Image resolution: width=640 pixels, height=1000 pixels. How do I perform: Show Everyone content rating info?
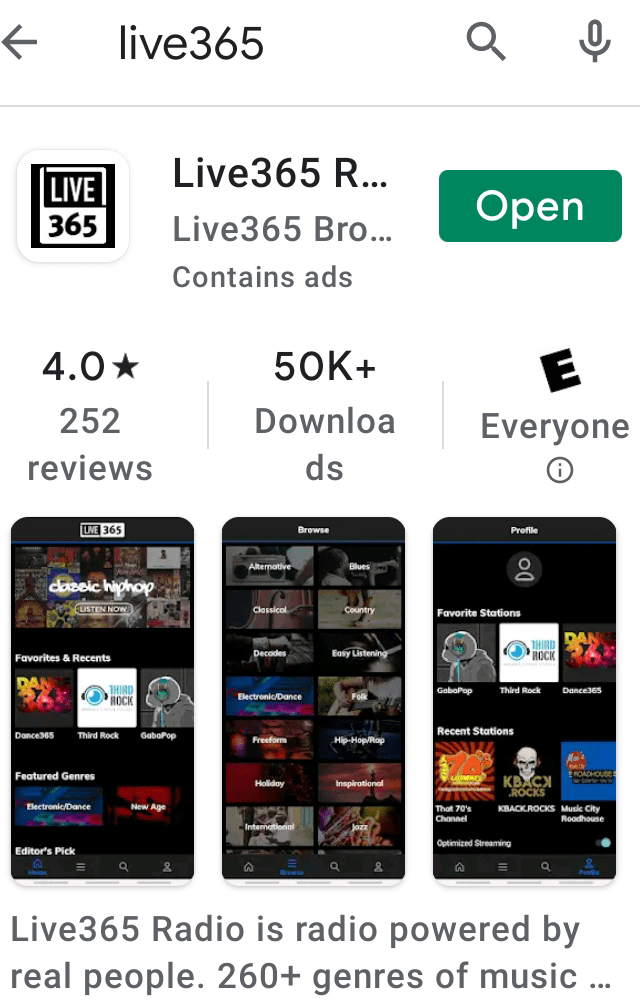[560, 470]
